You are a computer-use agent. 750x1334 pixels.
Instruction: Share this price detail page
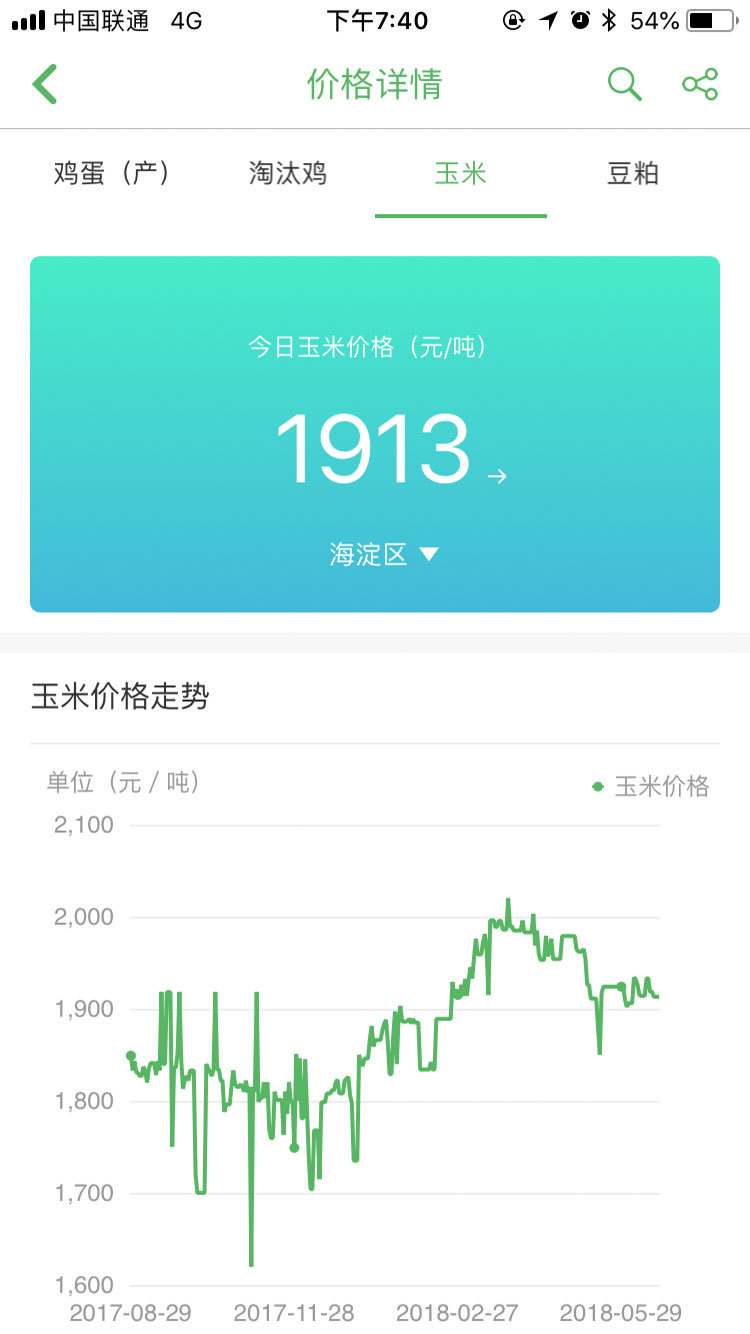pyautogui.click(x=700, y=84)
